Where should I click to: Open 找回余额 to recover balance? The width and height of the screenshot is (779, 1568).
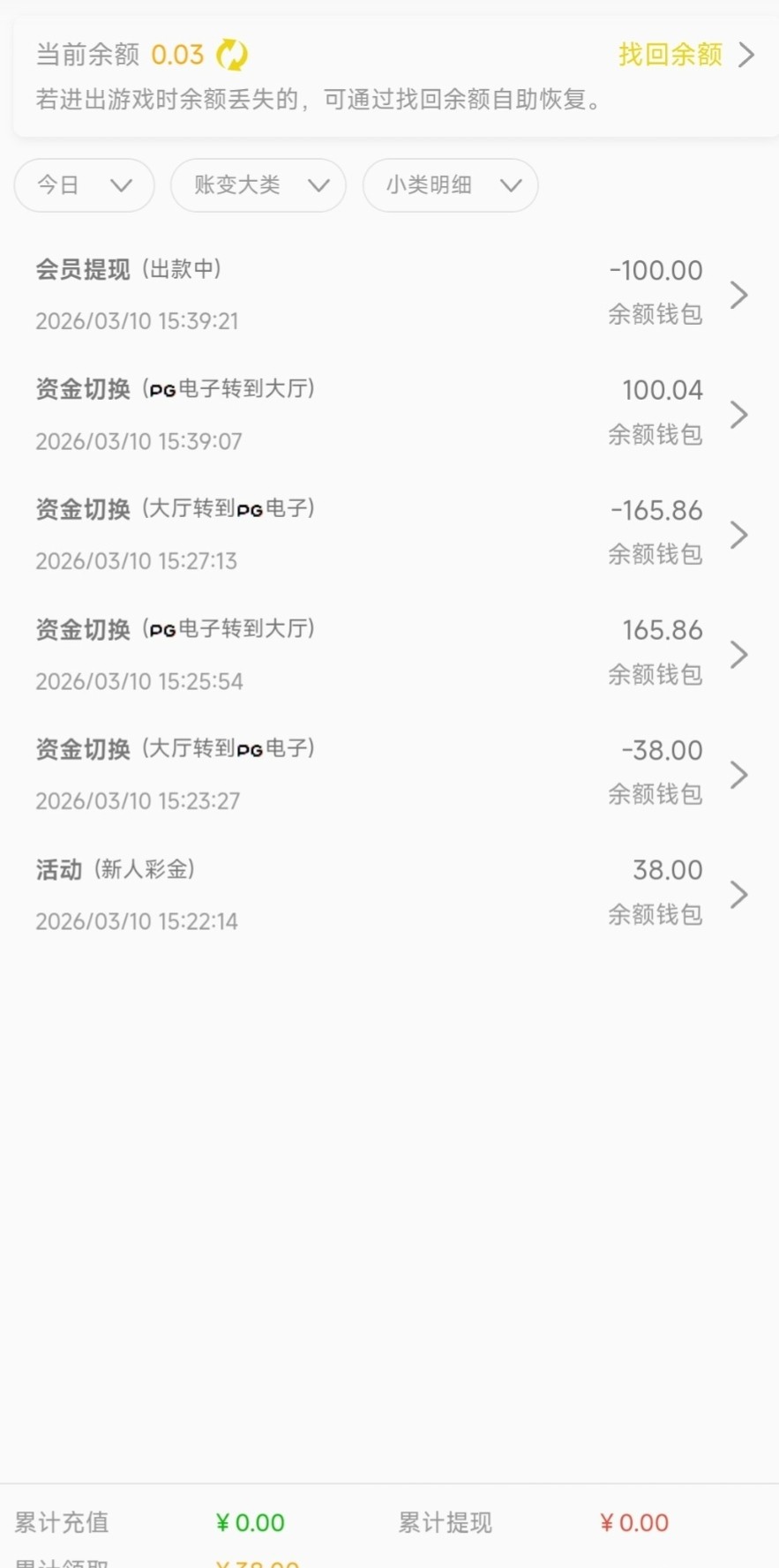(685, 55)
